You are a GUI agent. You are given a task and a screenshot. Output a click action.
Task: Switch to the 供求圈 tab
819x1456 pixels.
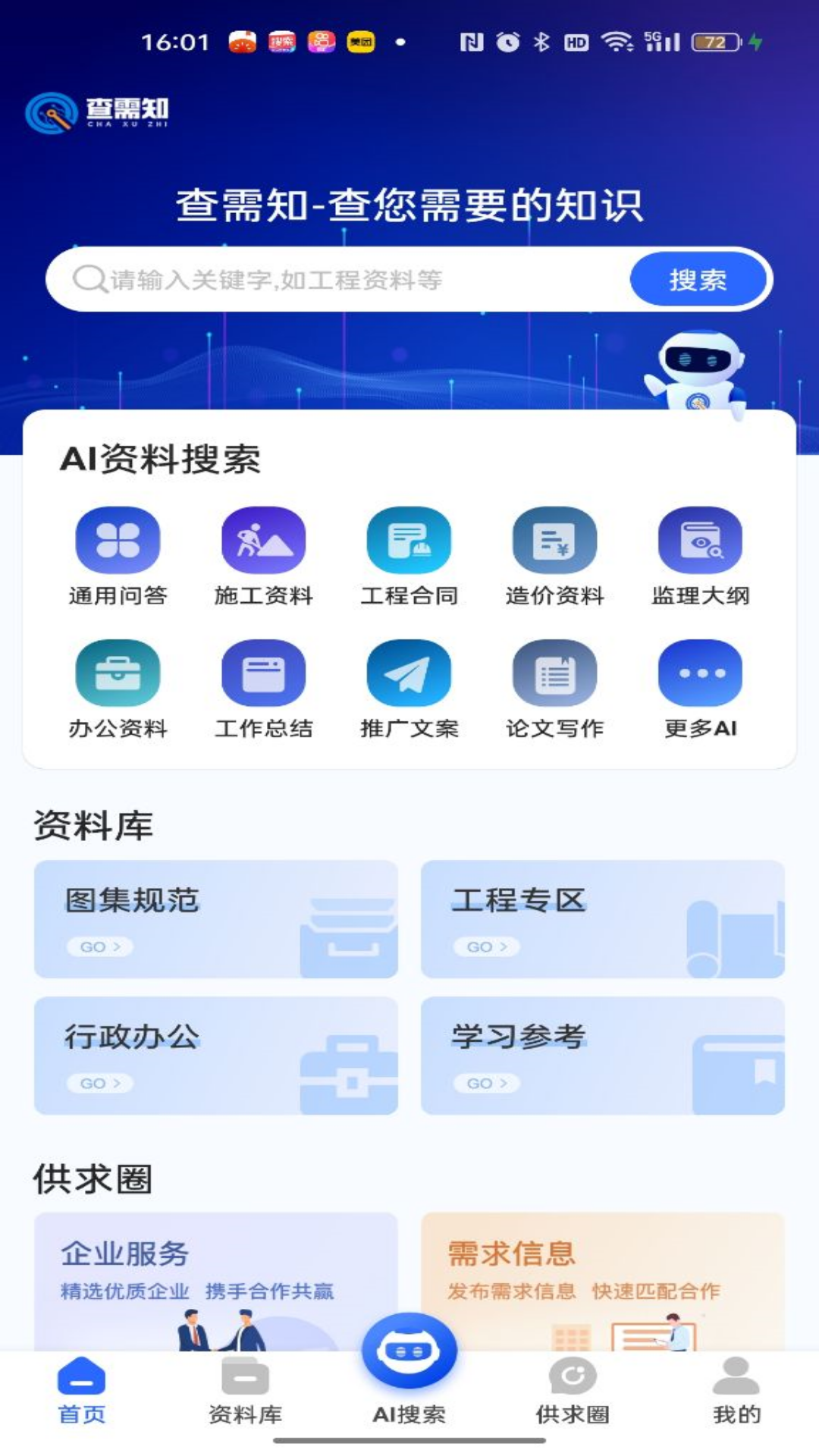[x=573, y=1392]
